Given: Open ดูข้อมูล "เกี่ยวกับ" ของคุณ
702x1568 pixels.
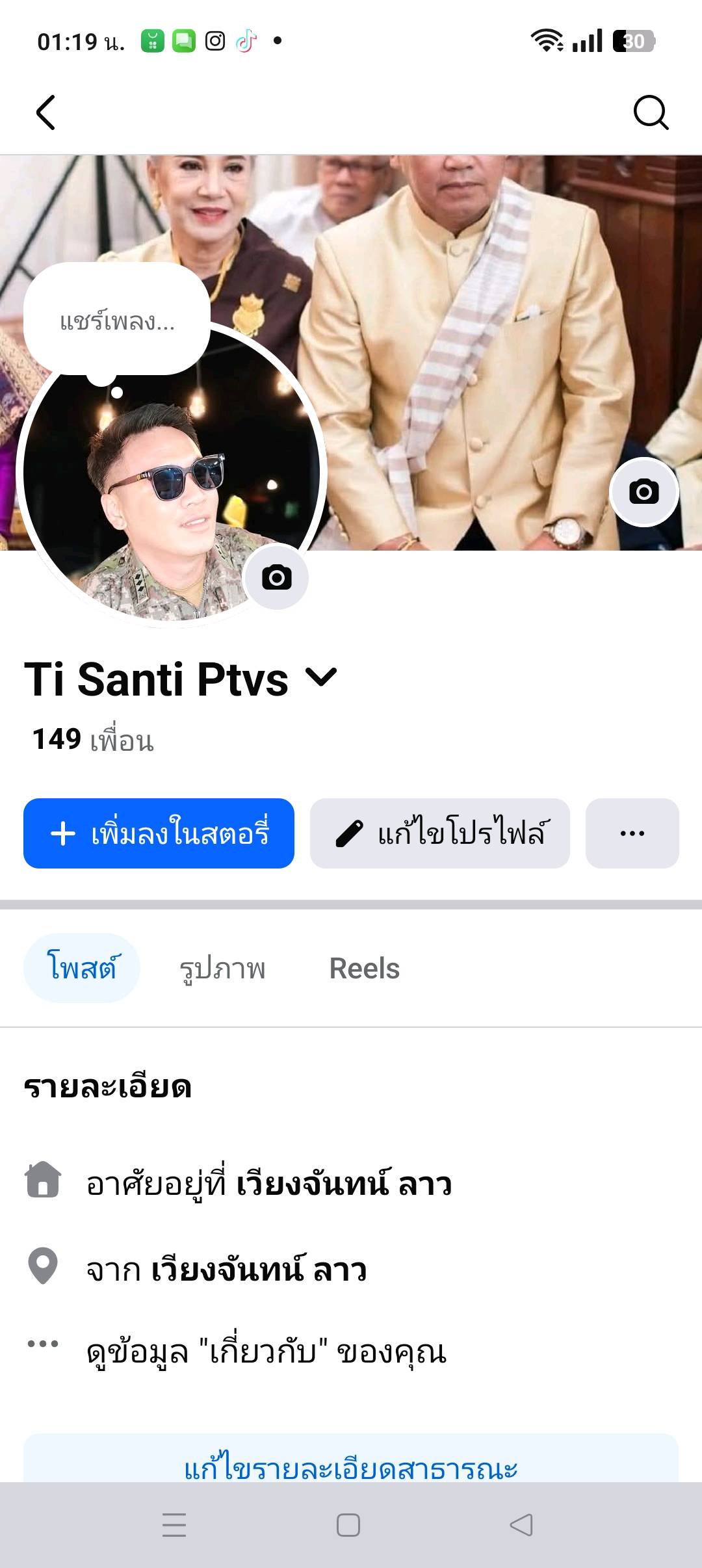Looking at the screenshot, I should tap(266, 1352).
